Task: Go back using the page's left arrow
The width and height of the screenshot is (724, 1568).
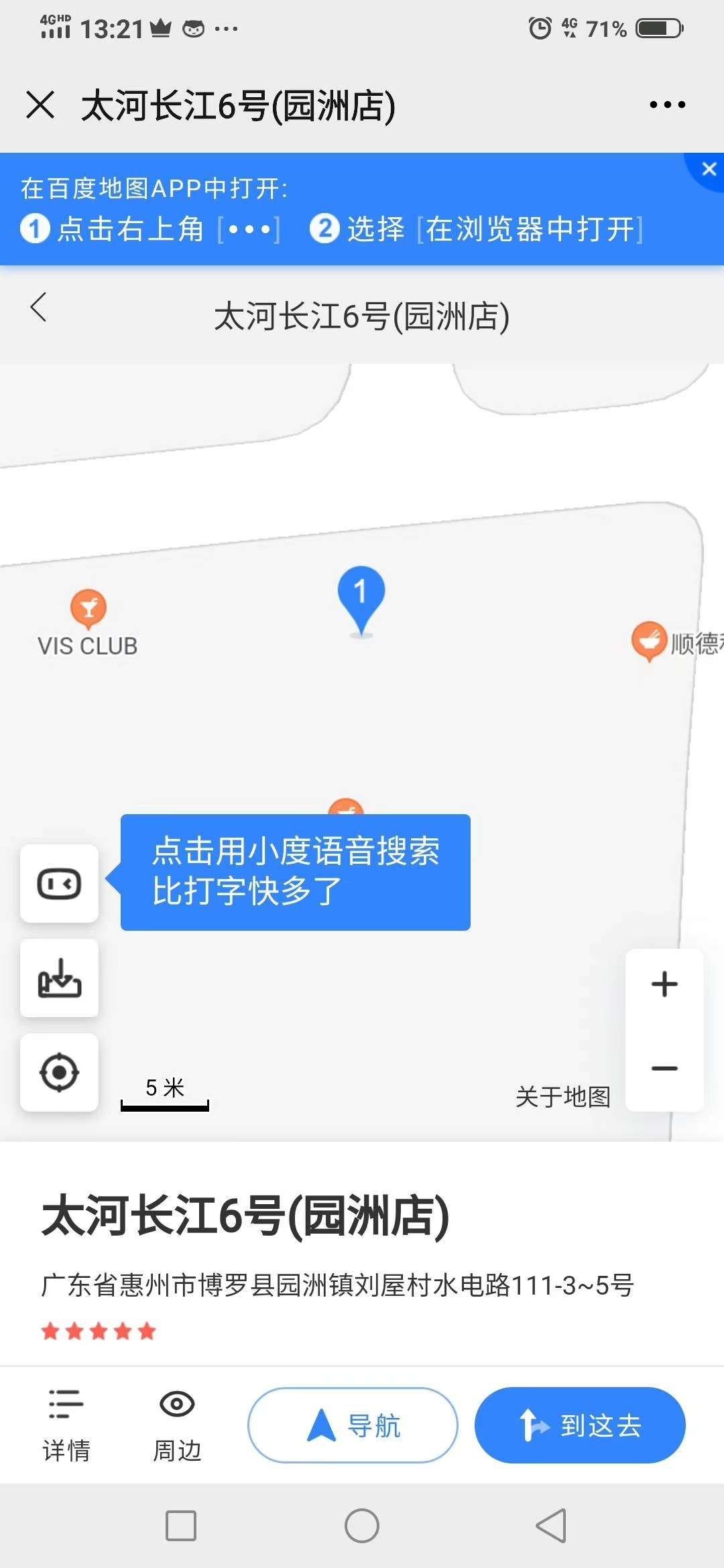Action: [39, 308]
